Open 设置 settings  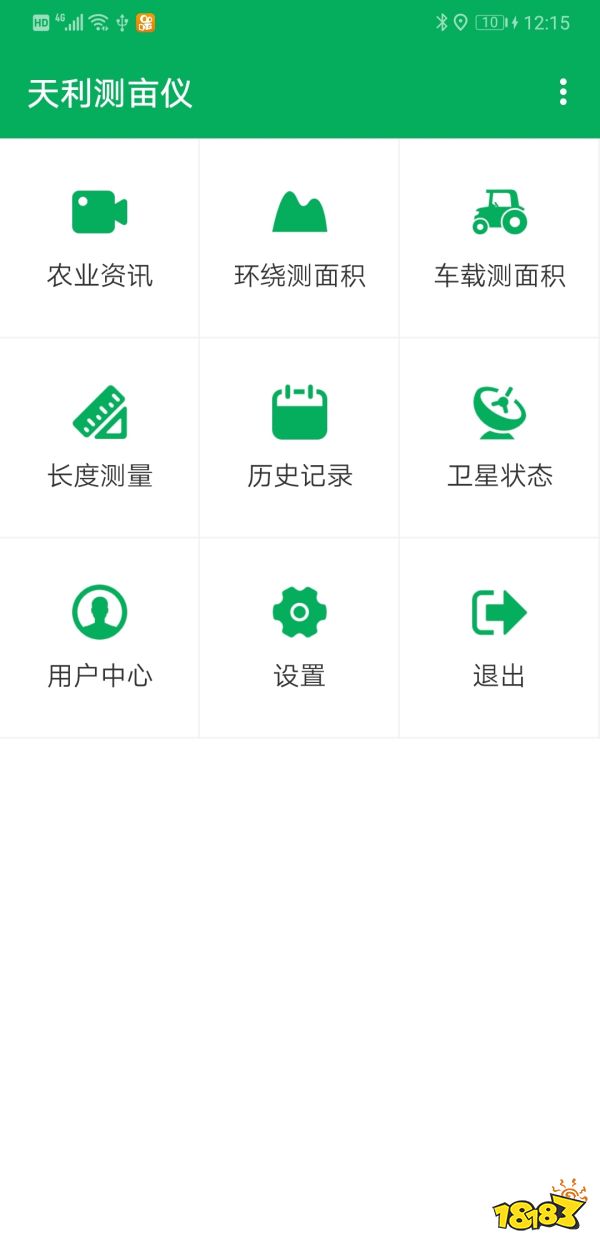[x=300, y=638]
